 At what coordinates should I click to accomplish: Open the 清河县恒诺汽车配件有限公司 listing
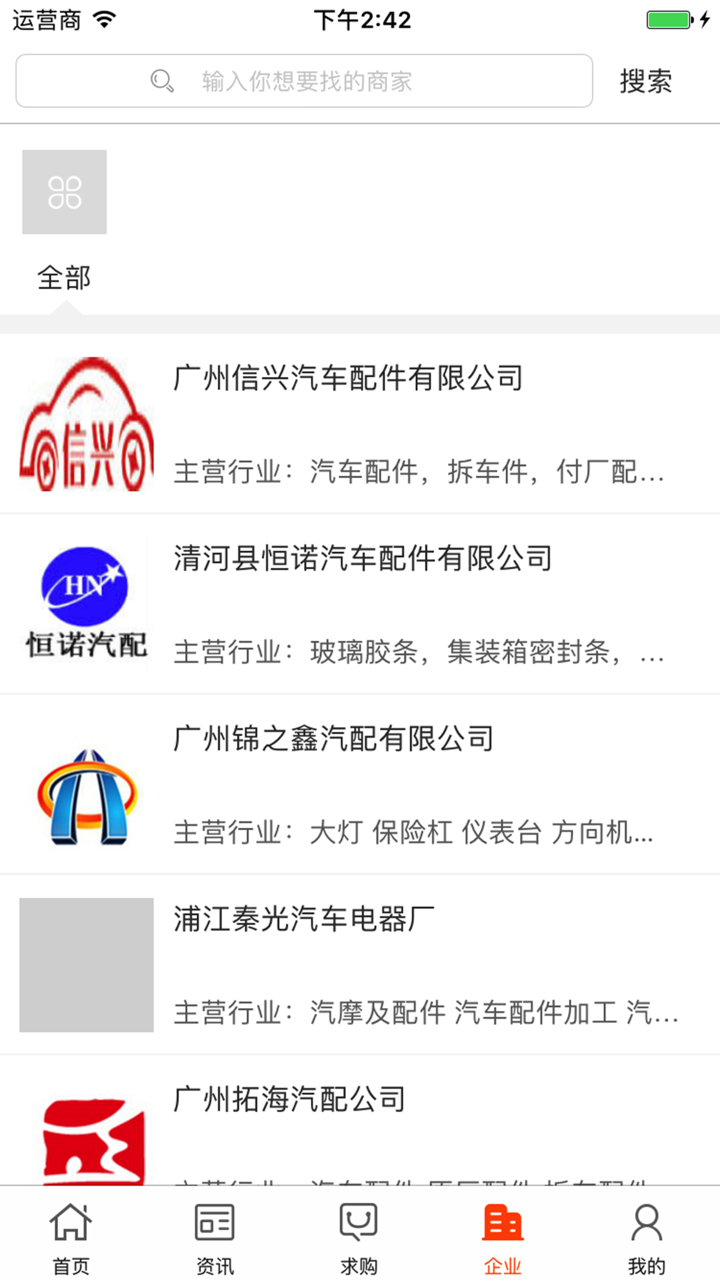[x=360, y=602]
